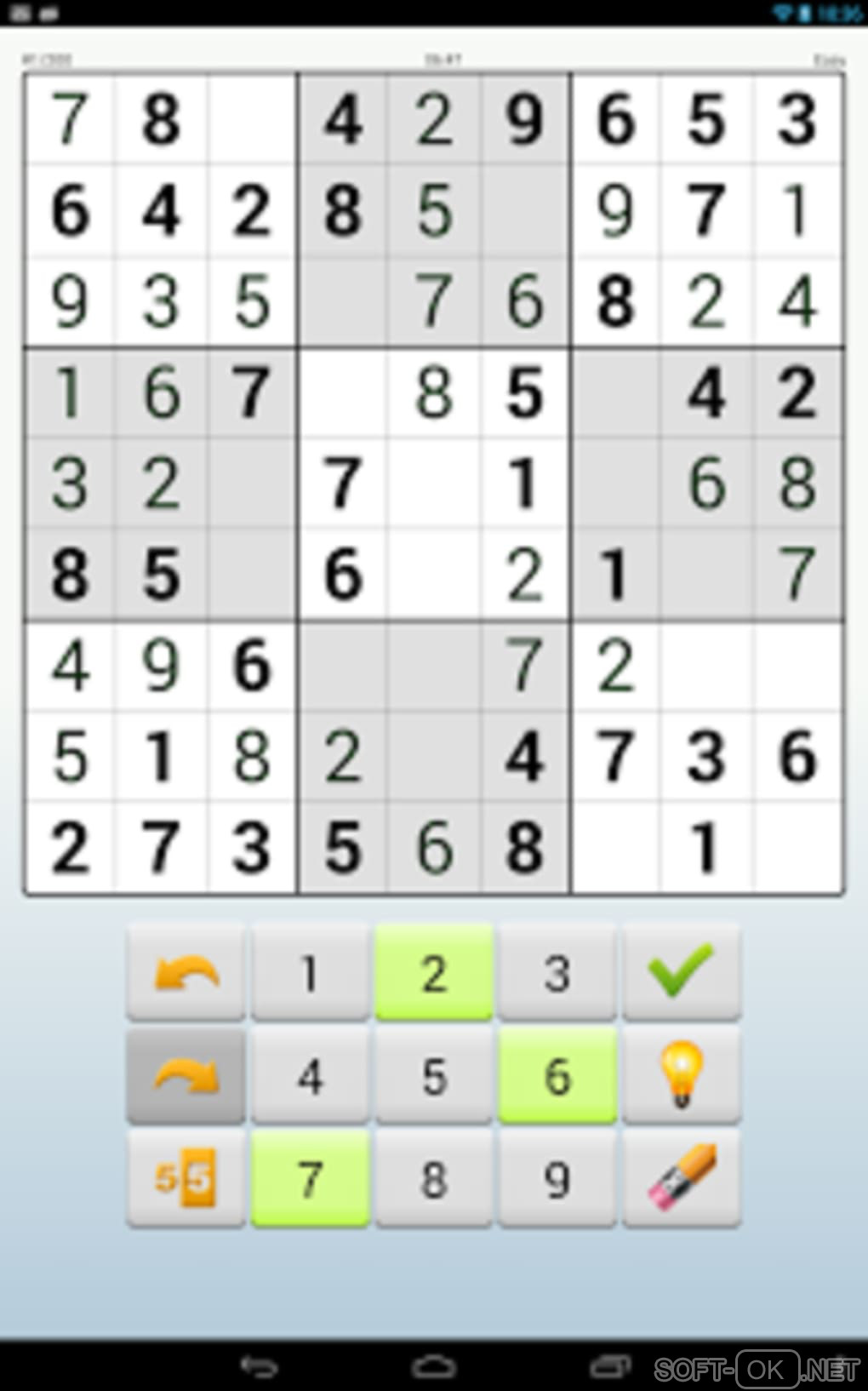Select digit 5 on the keypad
The width and height of the screenshot is (868, 1391).
[433, 1076]
